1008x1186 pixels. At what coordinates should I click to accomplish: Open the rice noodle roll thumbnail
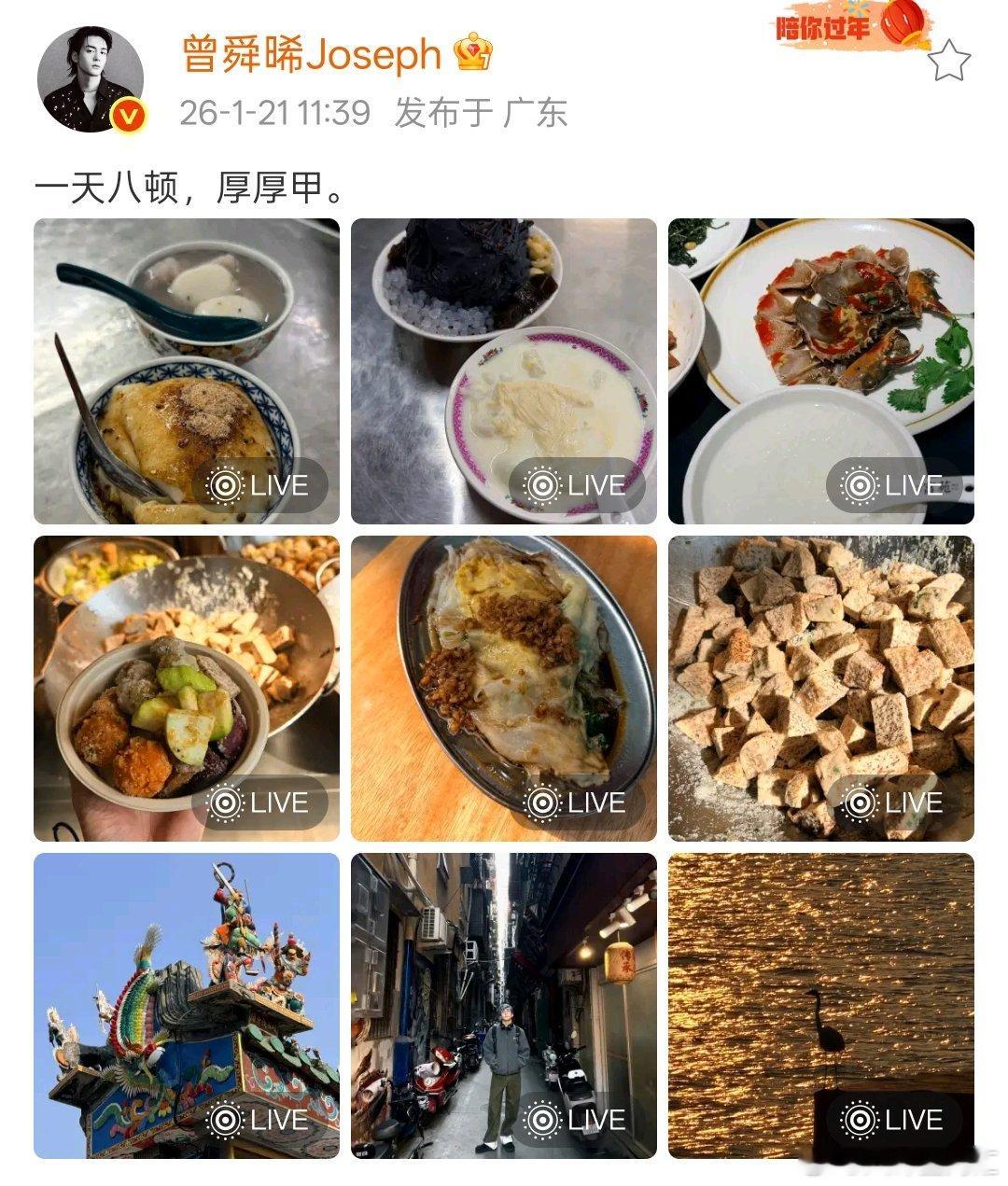(x=504, y=684)
